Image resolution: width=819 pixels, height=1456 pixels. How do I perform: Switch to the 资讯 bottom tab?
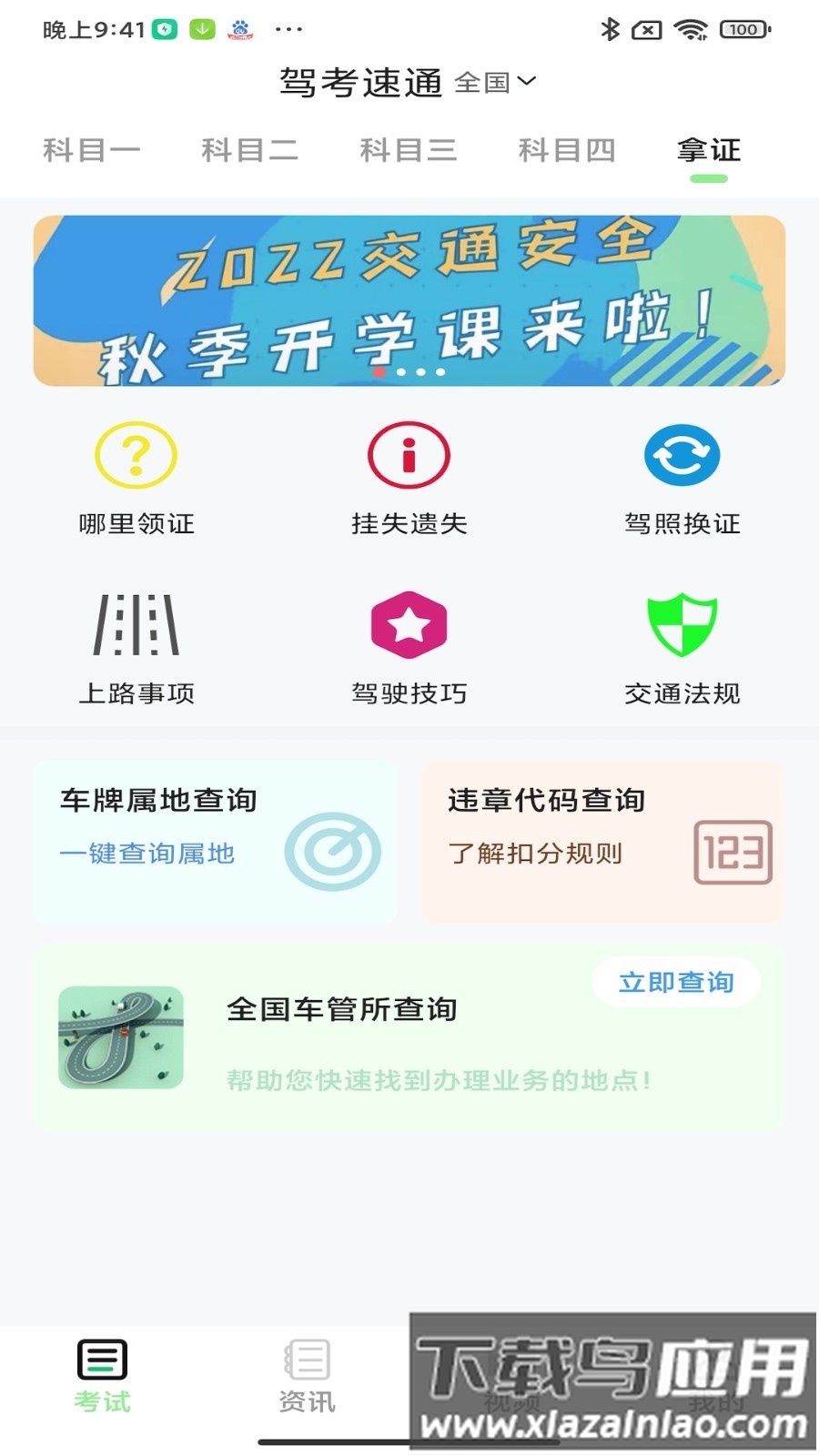tap(308, 1374)
